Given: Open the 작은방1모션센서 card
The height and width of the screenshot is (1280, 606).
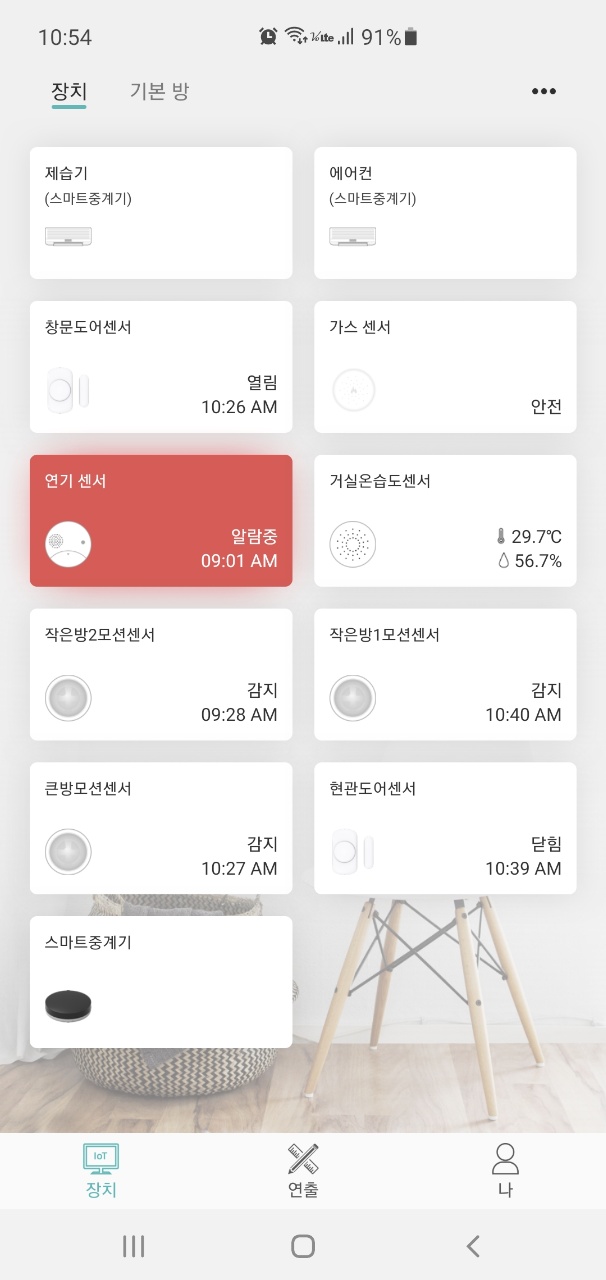Looking at the screenshot, I should pos(445,675).
